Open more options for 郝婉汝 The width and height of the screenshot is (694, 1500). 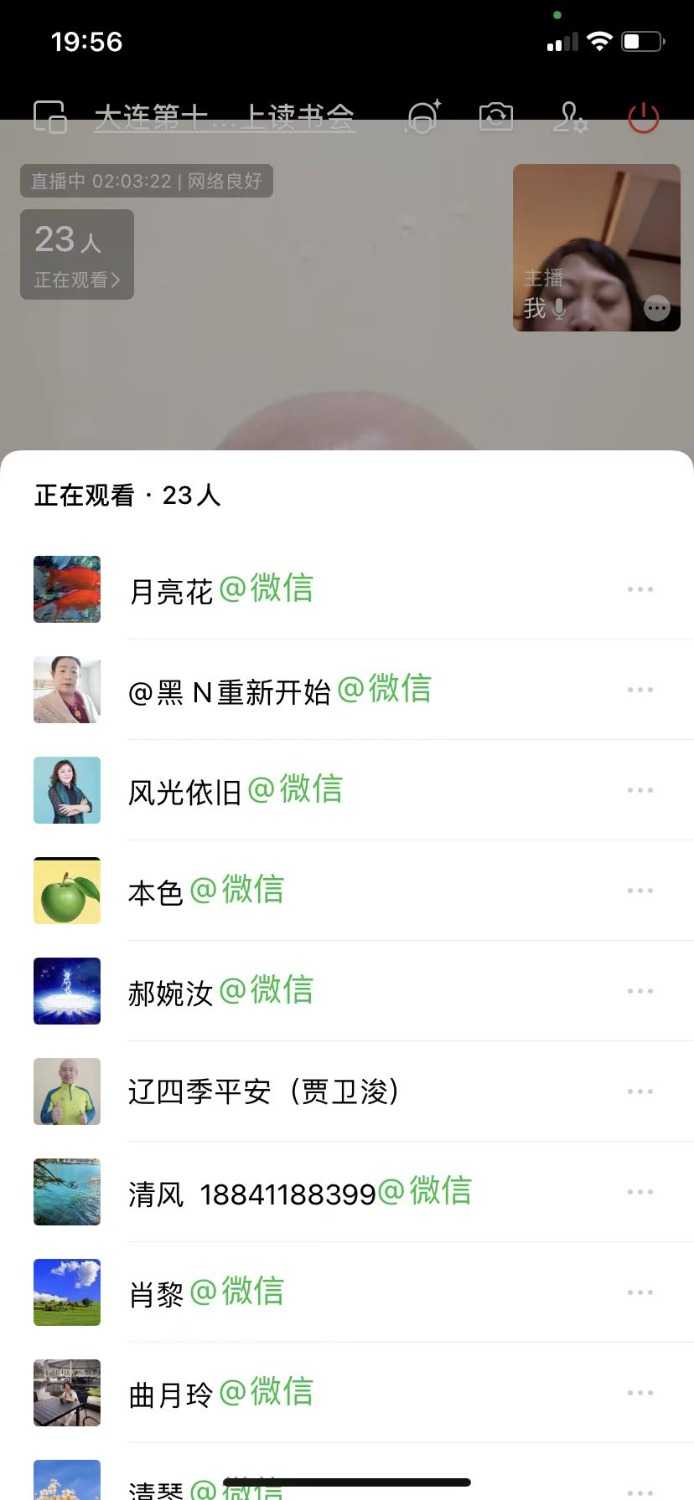coord(640,991)
